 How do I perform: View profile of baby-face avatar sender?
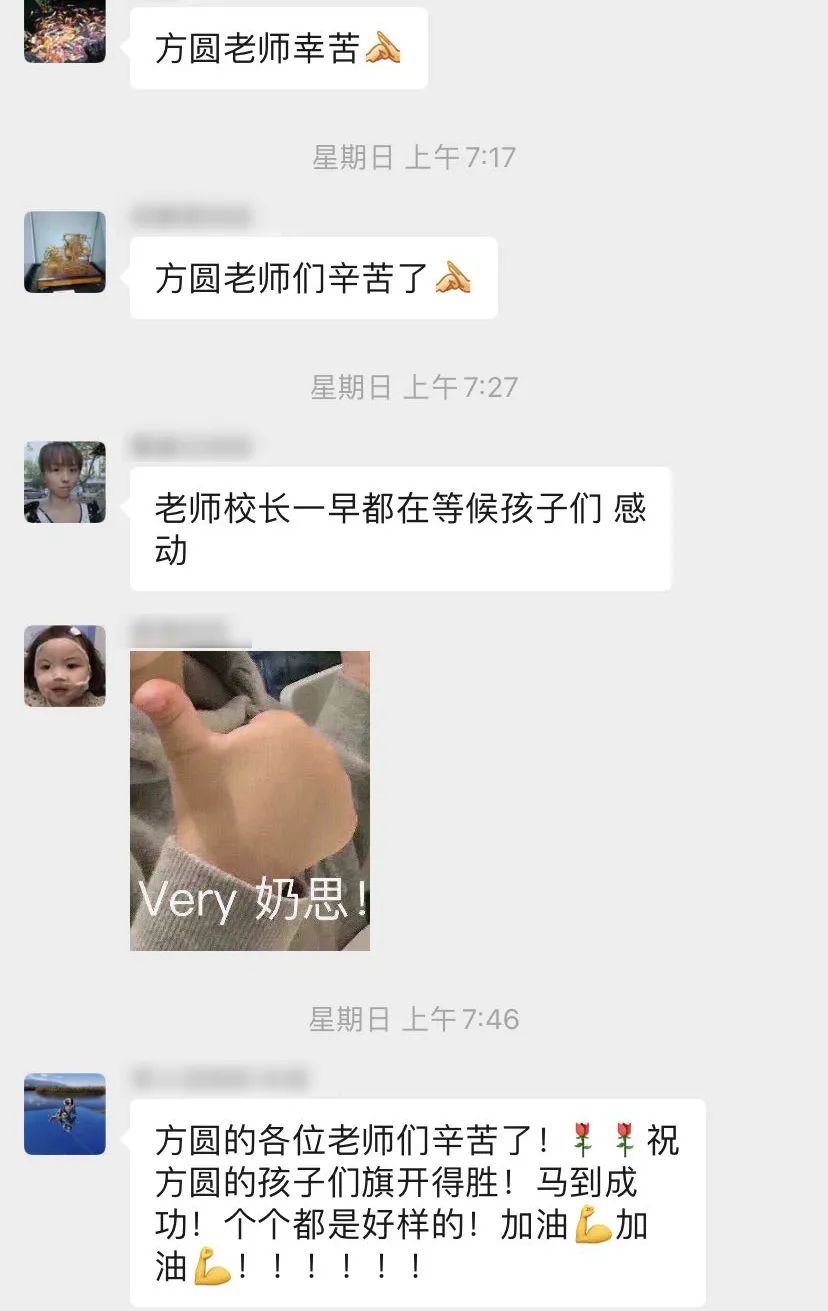(65, 666)
